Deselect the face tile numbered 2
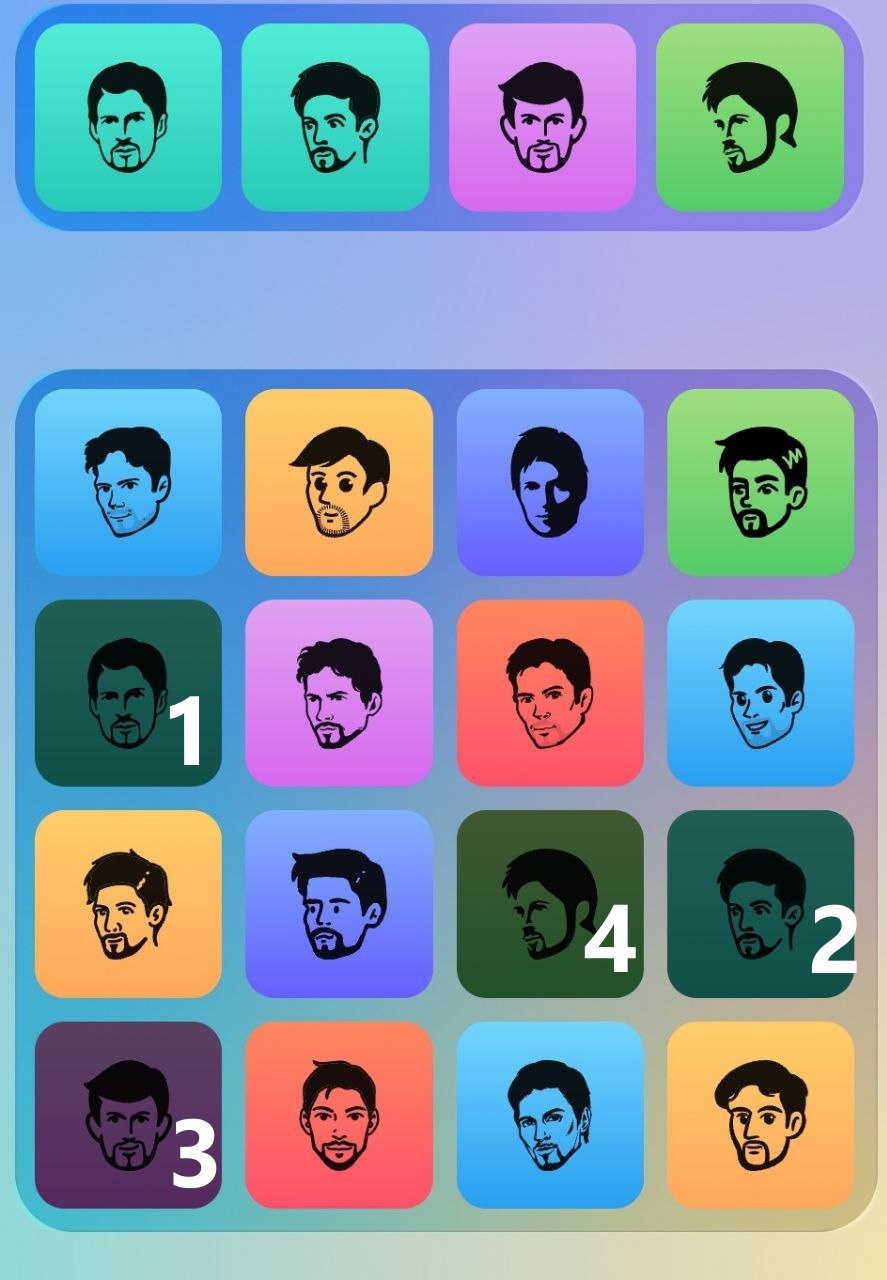 pyautogui.click(x=760, y=904)
